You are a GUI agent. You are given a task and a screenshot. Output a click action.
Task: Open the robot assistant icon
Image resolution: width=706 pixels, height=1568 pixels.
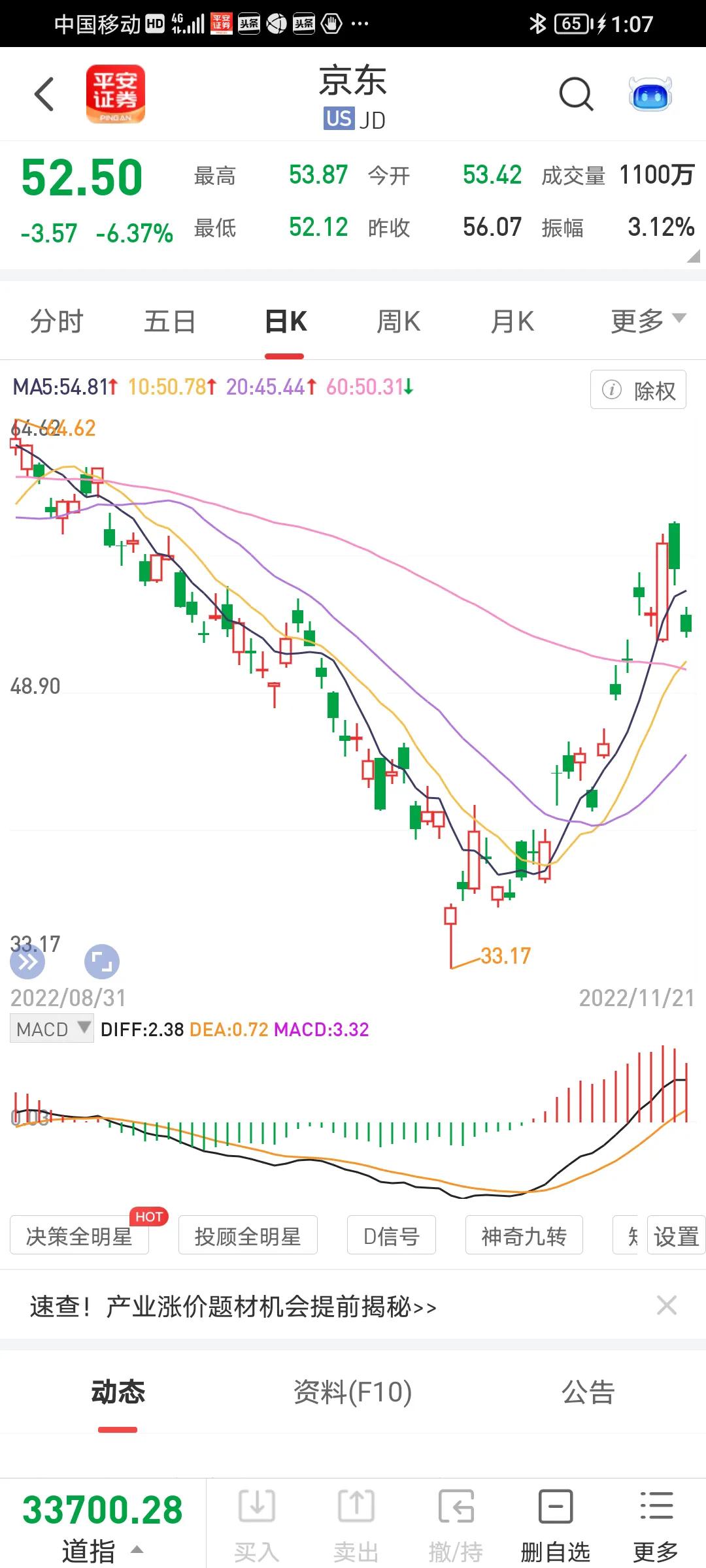[x=650, y=95]
